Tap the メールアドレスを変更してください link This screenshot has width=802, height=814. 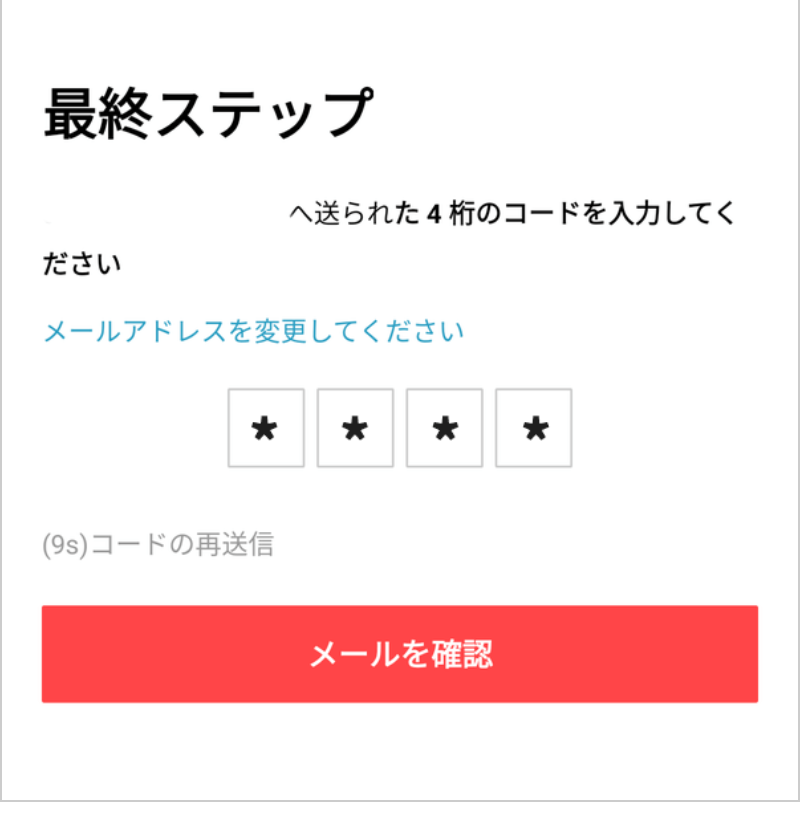pyautogui.click(x=253, y=331)
